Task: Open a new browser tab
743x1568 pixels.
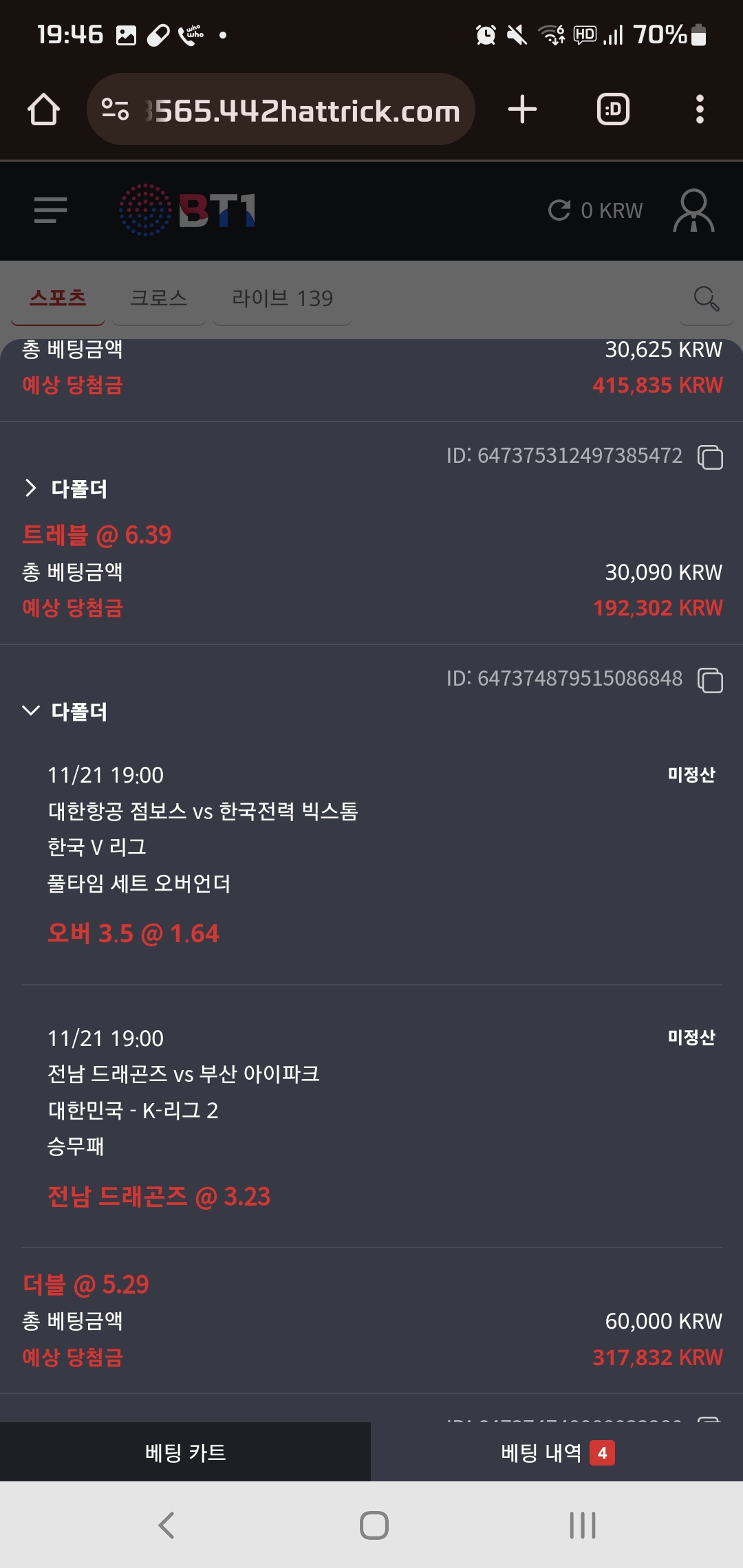Action: (522, 109)
